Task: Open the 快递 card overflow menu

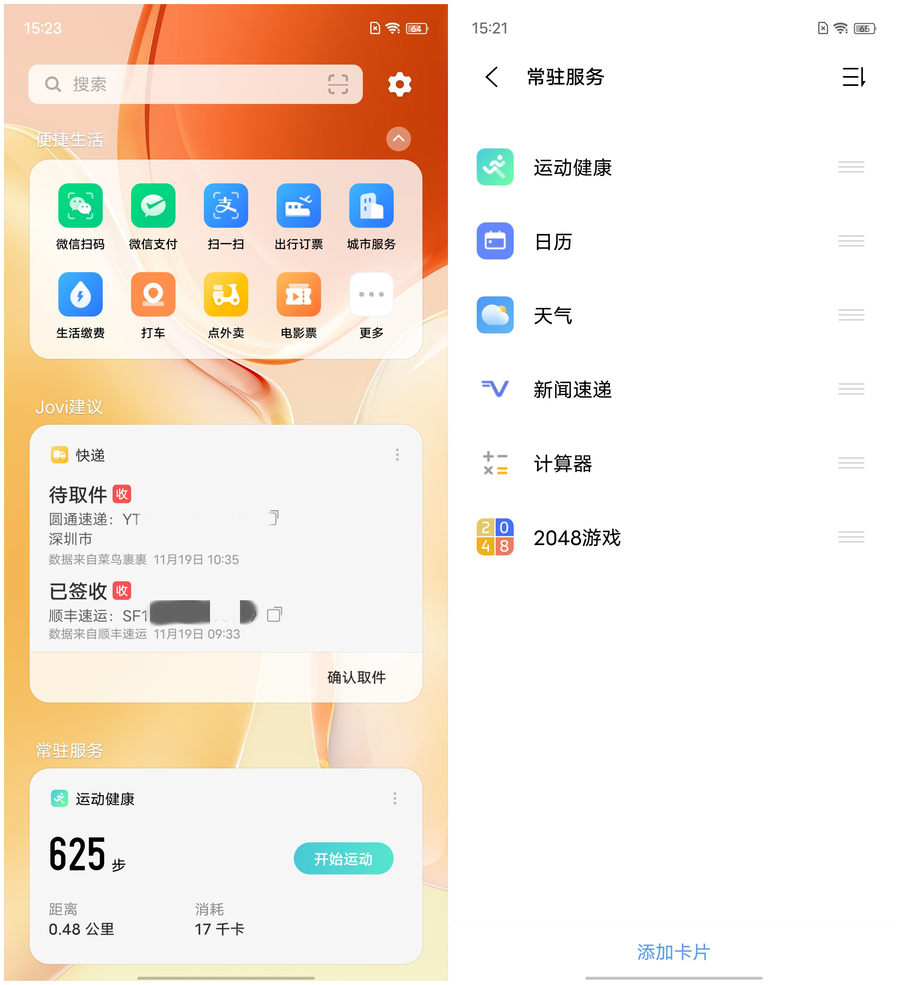Action: tap(397, 455)
